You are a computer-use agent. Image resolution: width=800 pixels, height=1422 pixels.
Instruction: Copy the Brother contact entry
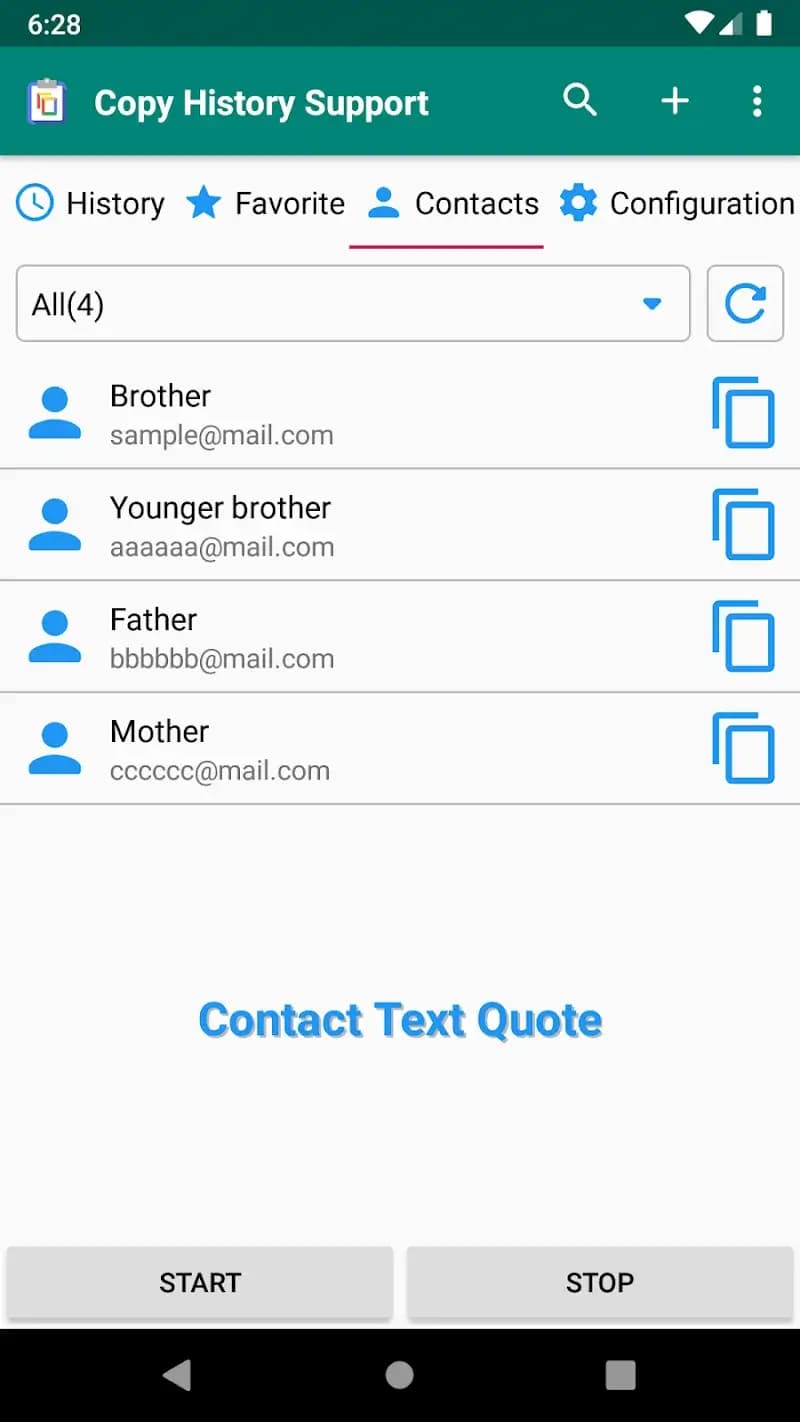click(743, 413)
